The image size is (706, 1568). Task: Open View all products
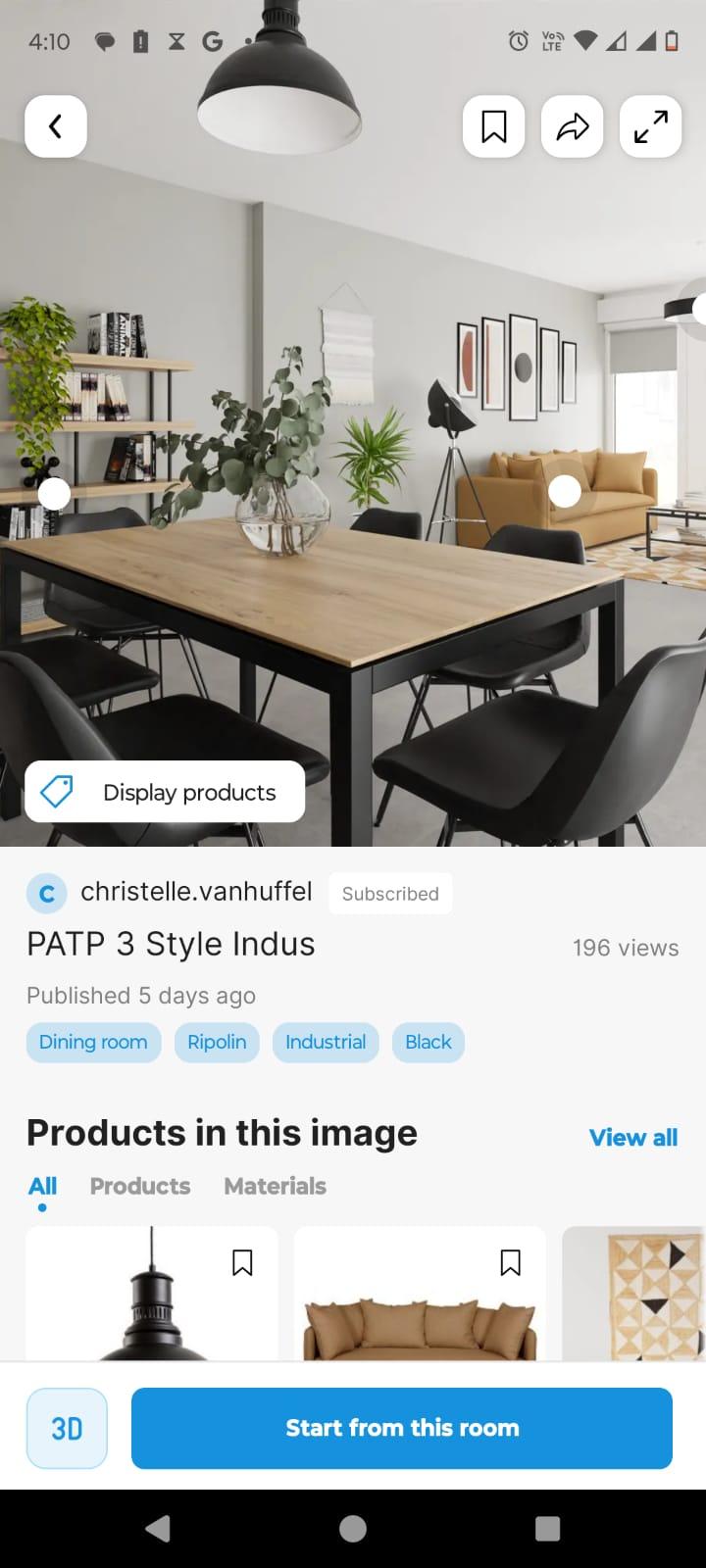click(633, 1138)
